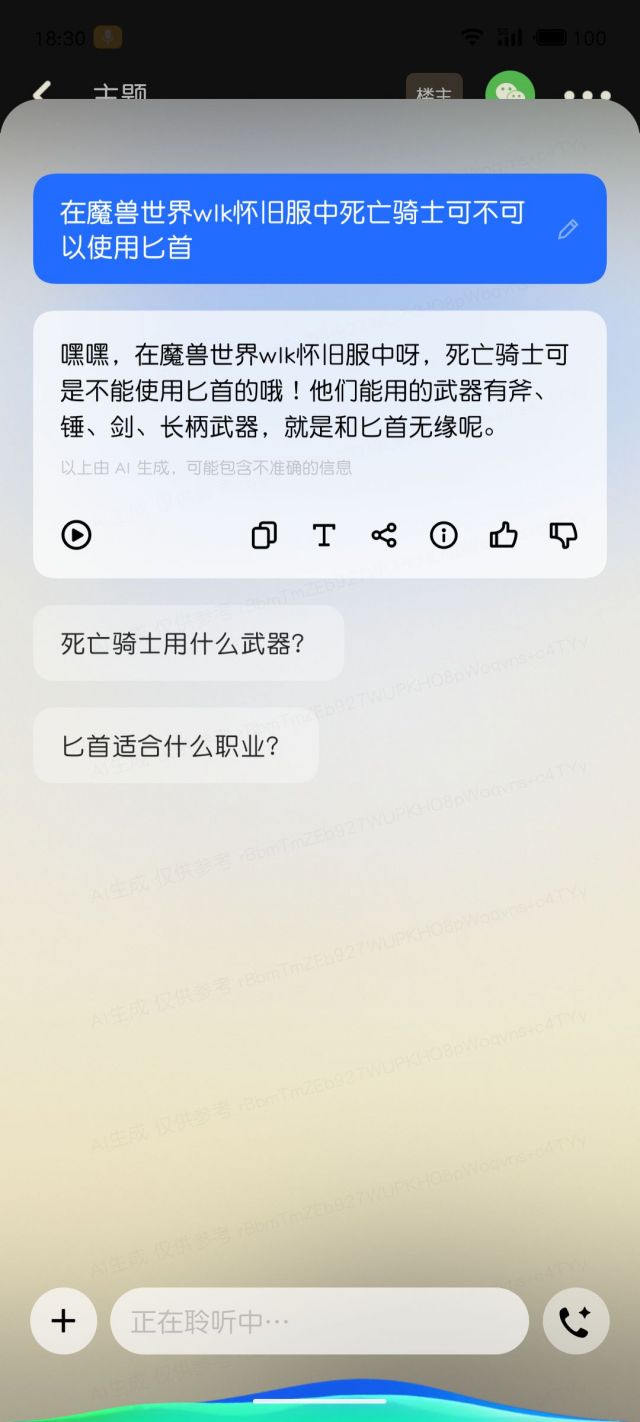640x1422 pixels.
Task: Open text selection for the answer
Action: tap(323, 535)
